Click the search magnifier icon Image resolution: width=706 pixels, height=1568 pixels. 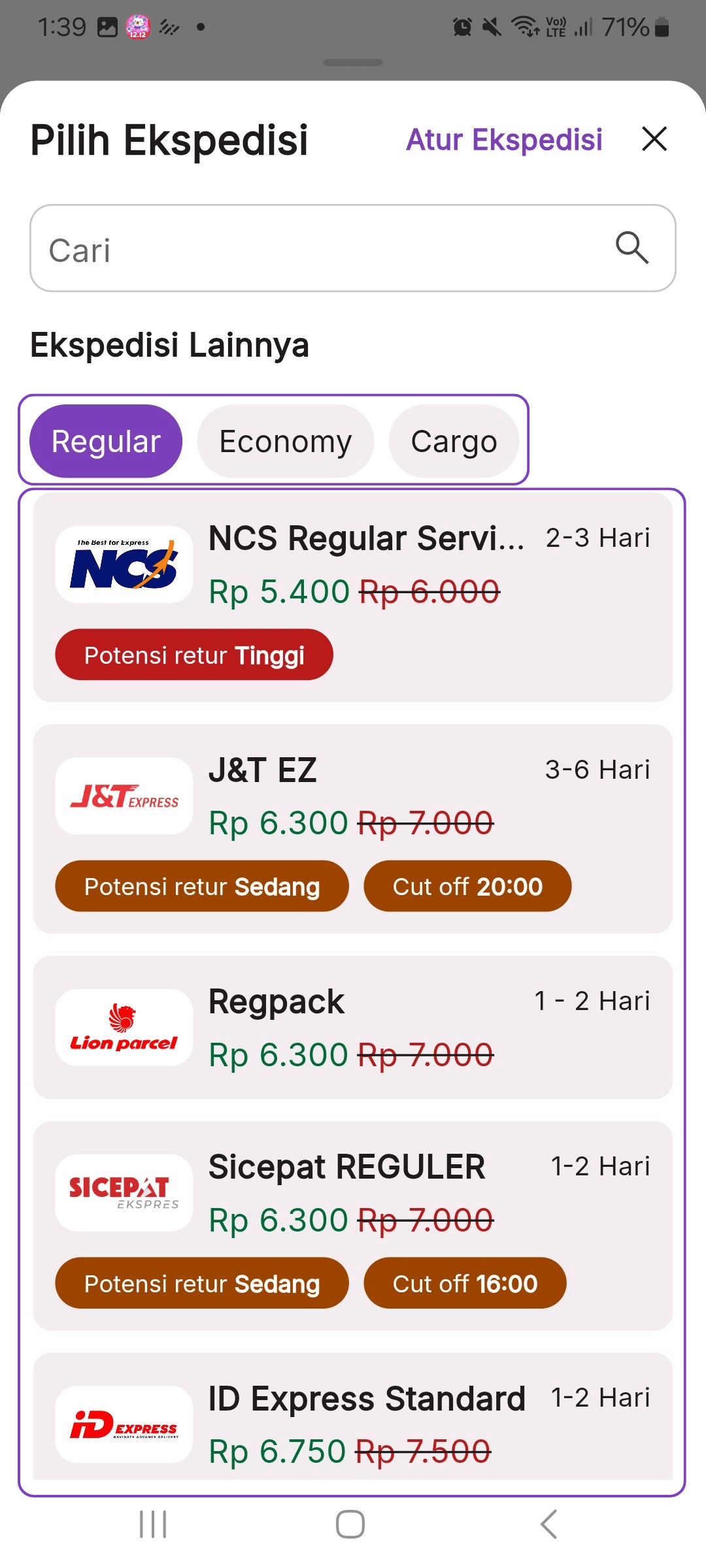pyautogui.click(x=631, y=248)
